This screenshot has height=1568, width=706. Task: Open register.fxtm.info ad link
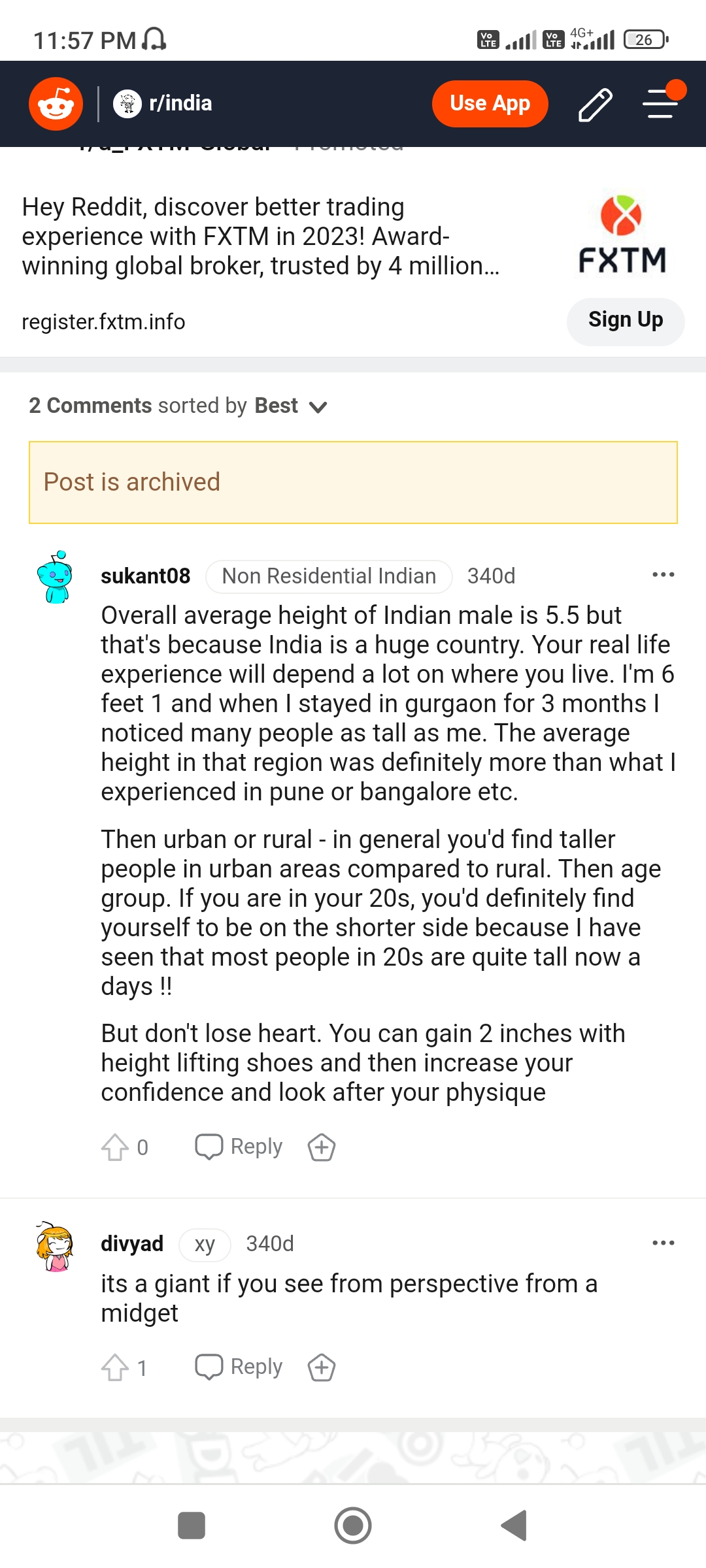point(103,322)
